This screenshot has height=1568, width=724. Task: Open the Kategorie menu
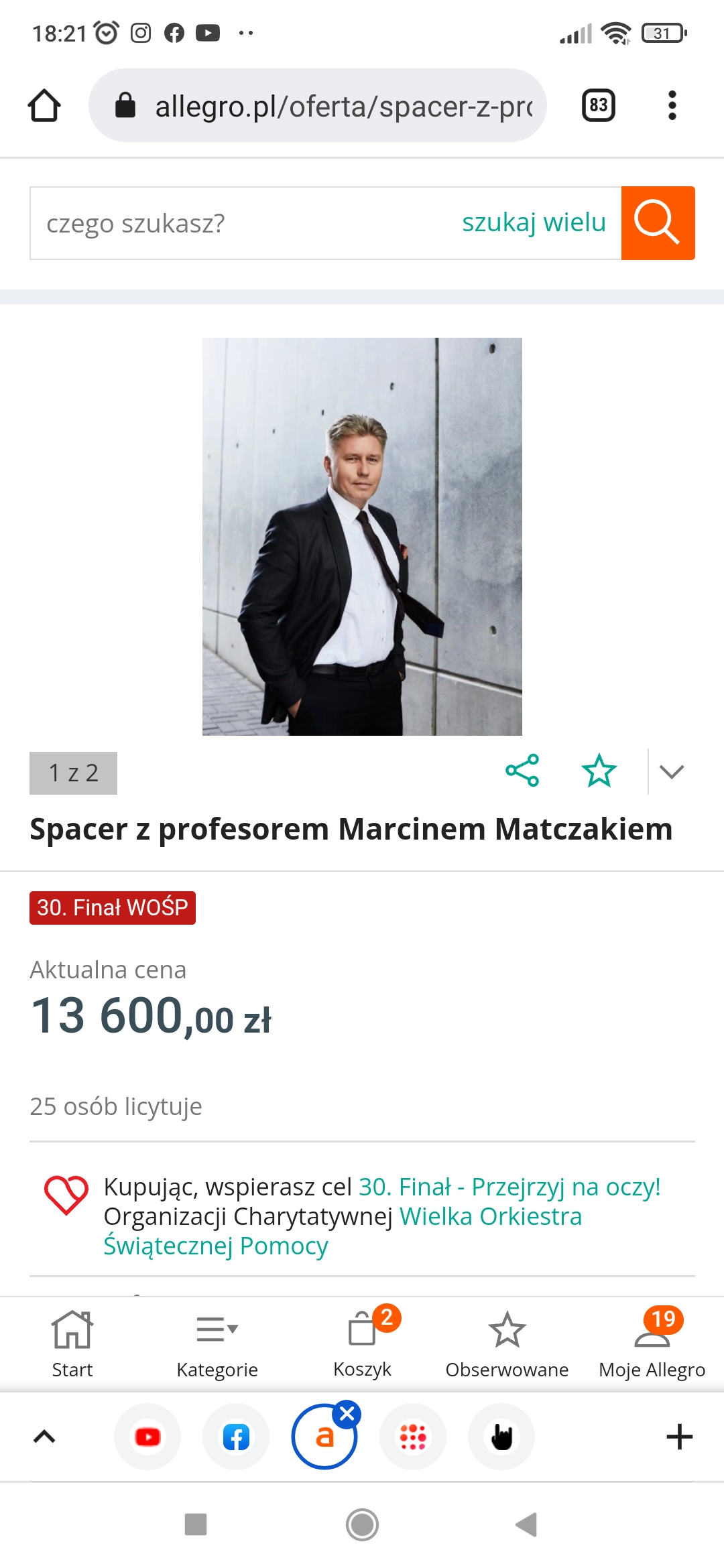pyautogui.click(x=217, y=1344)
